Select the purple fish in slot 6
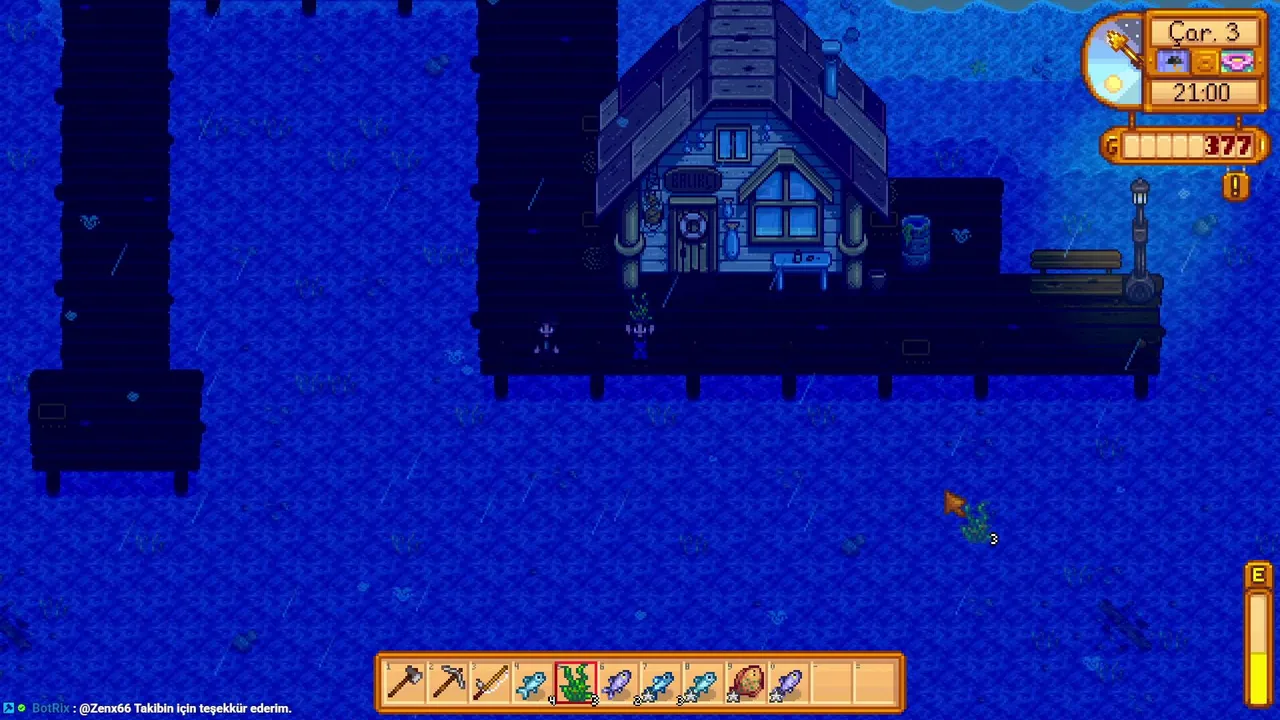The image size is (1280, 720). [619, 684]
